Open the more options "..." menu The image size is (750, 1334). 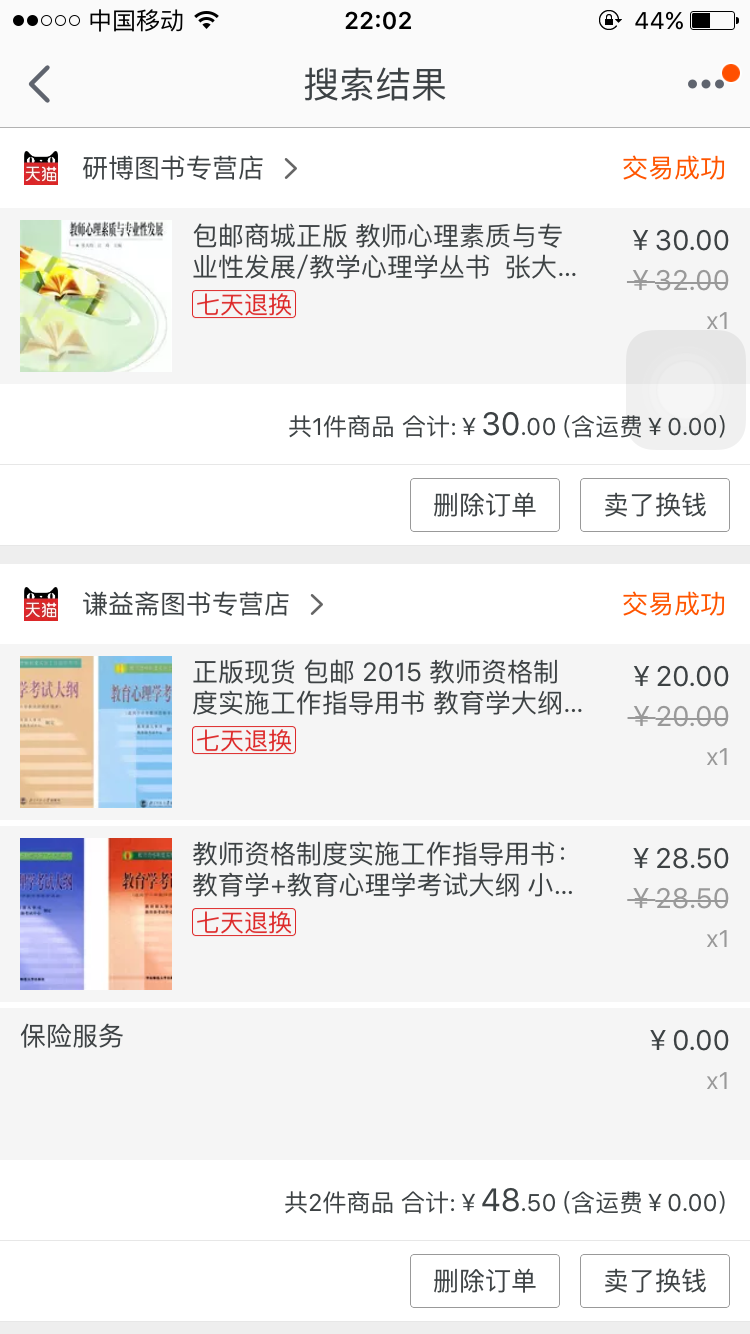point(703,84)
